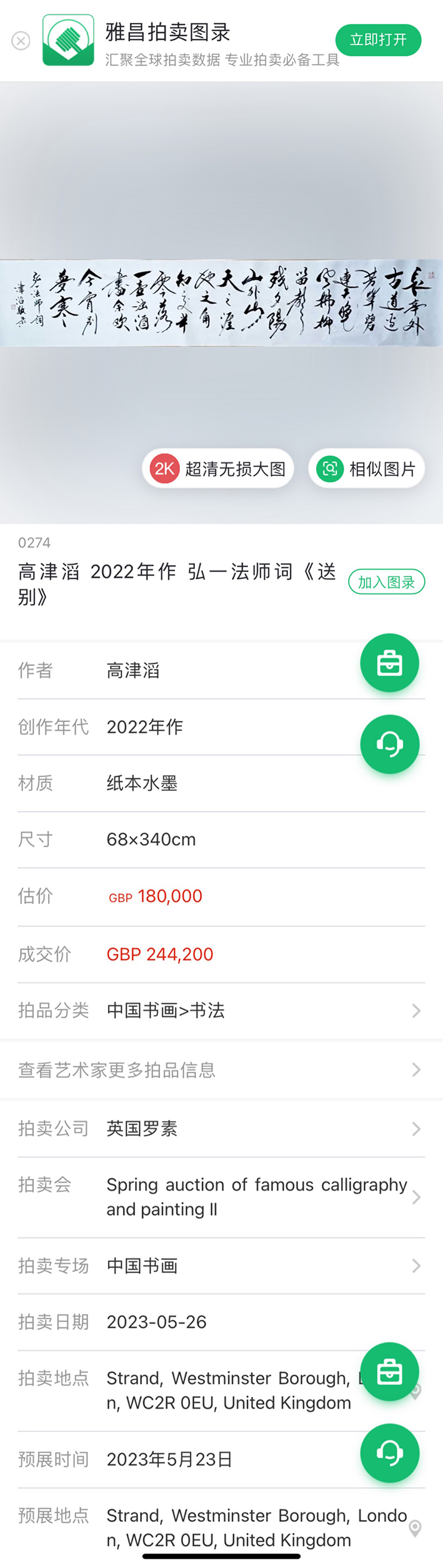Screen dimensions: 443x1568
Task: Open 查看艺术家更多拍品信息
Action: [221, 1070]
